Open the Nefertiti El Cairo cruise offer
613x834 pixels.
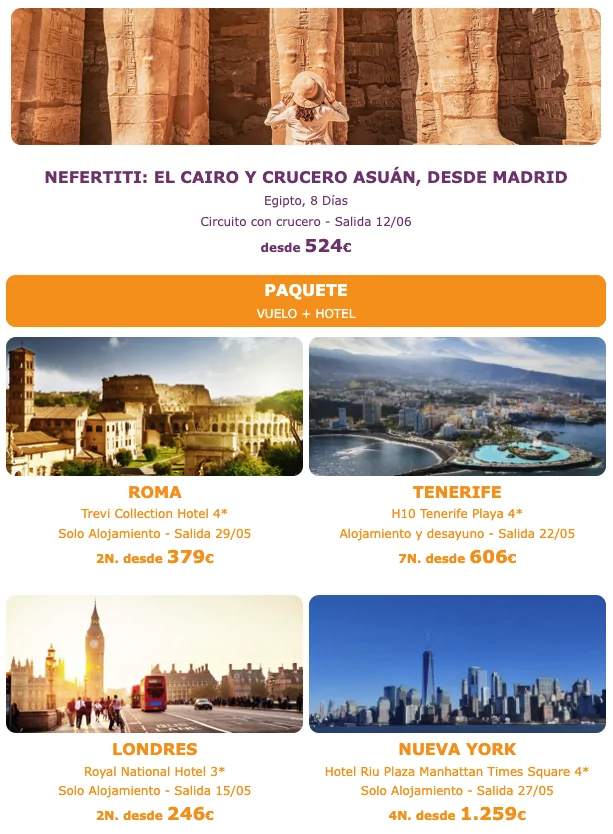(305, 177)
